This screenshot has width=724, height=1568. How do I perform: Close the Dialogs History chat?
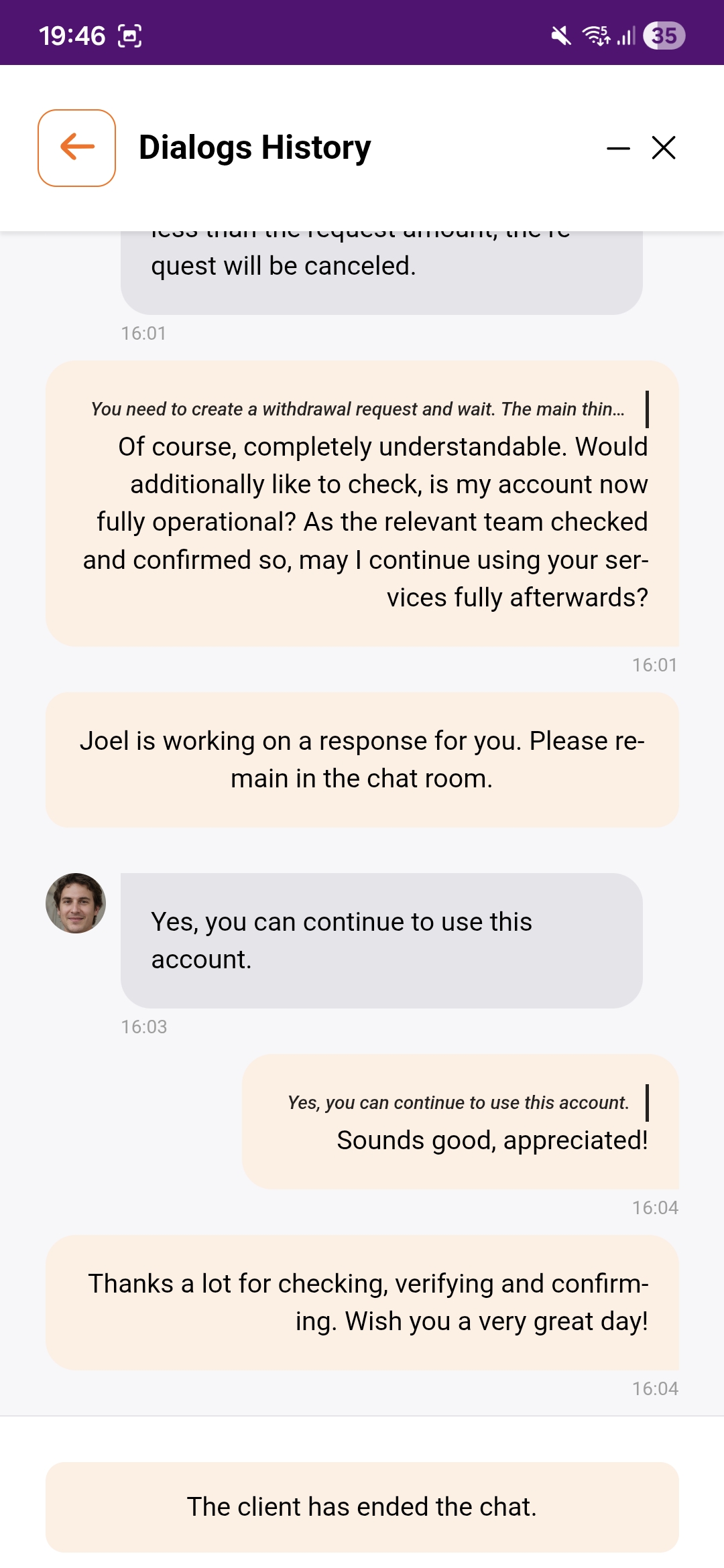[x=664, y=148]
